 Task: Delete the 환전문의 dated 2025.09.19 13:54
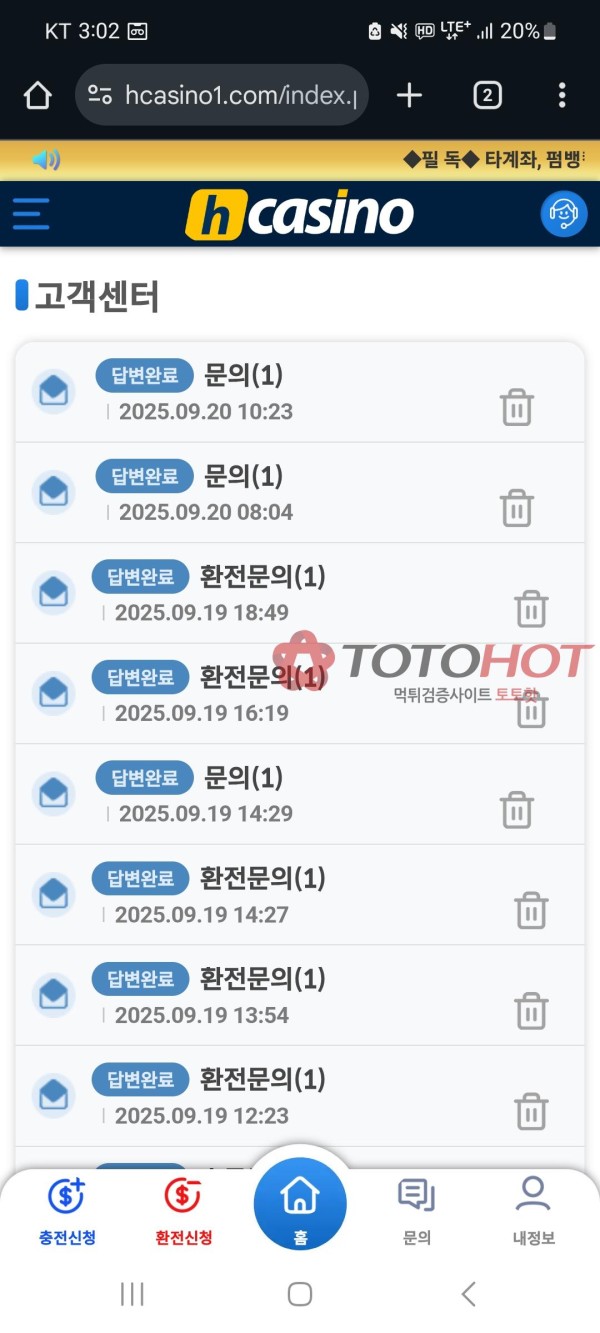coord(531,1011)
